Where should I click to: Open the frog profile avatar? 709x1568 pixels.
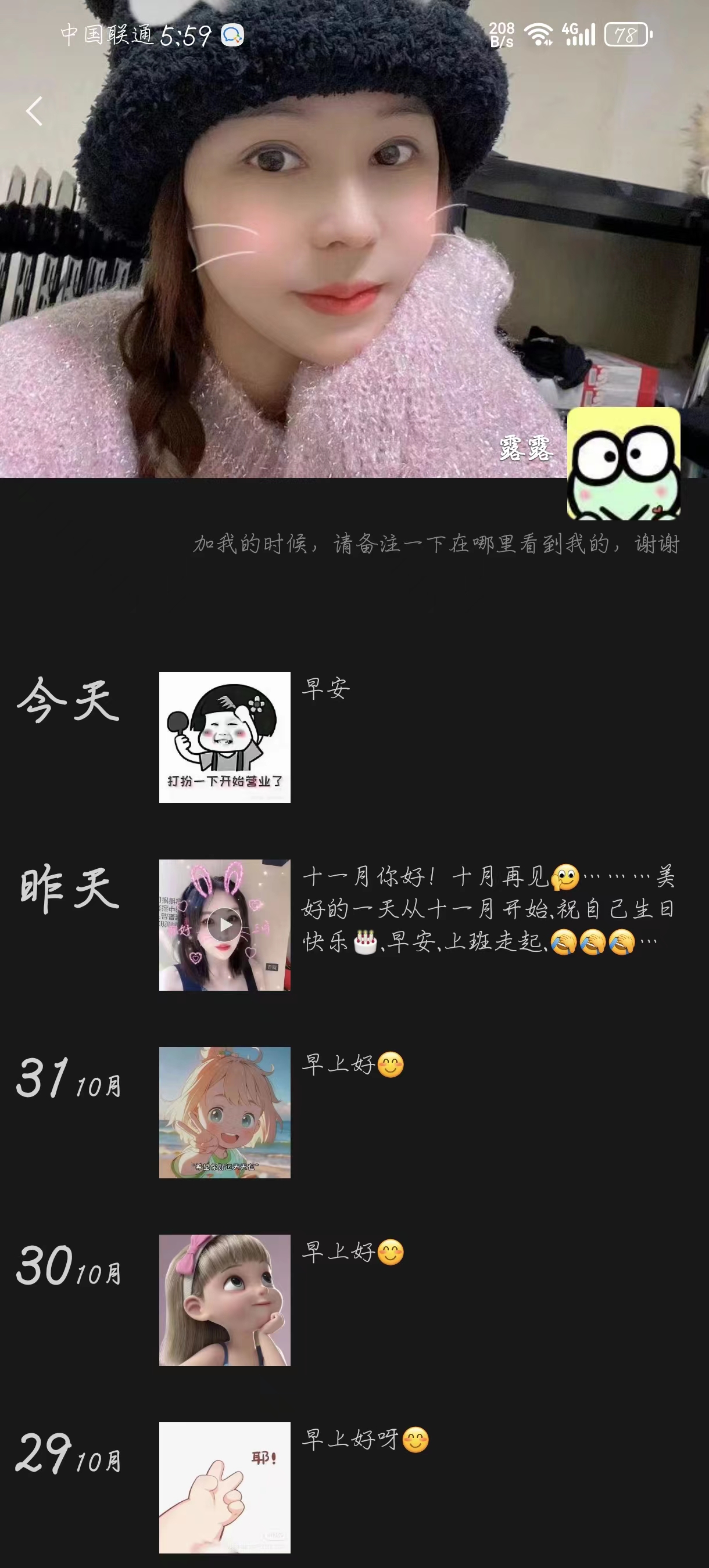coord(623,464)
